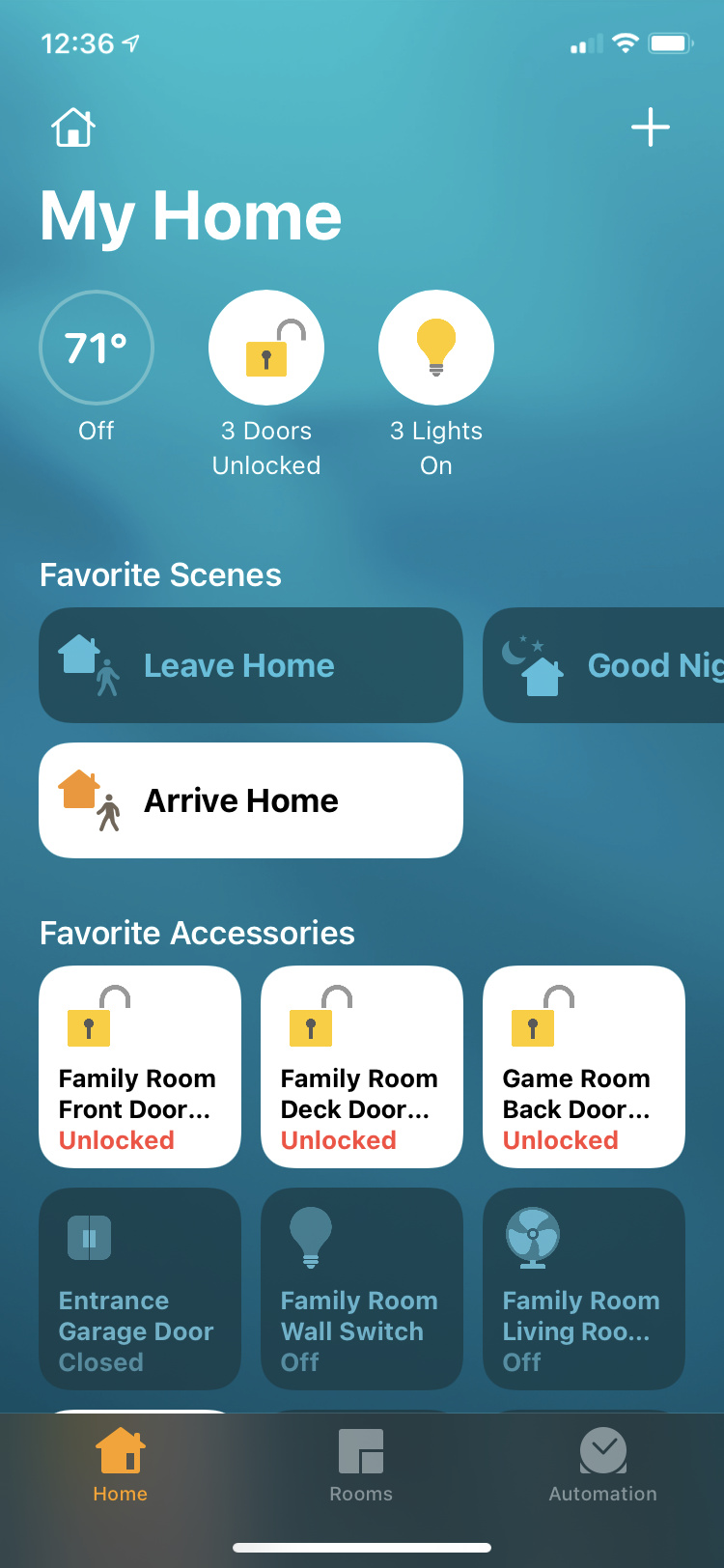
Task: Turn on Family Room Living Room fan
Action: coord(584,1289)
